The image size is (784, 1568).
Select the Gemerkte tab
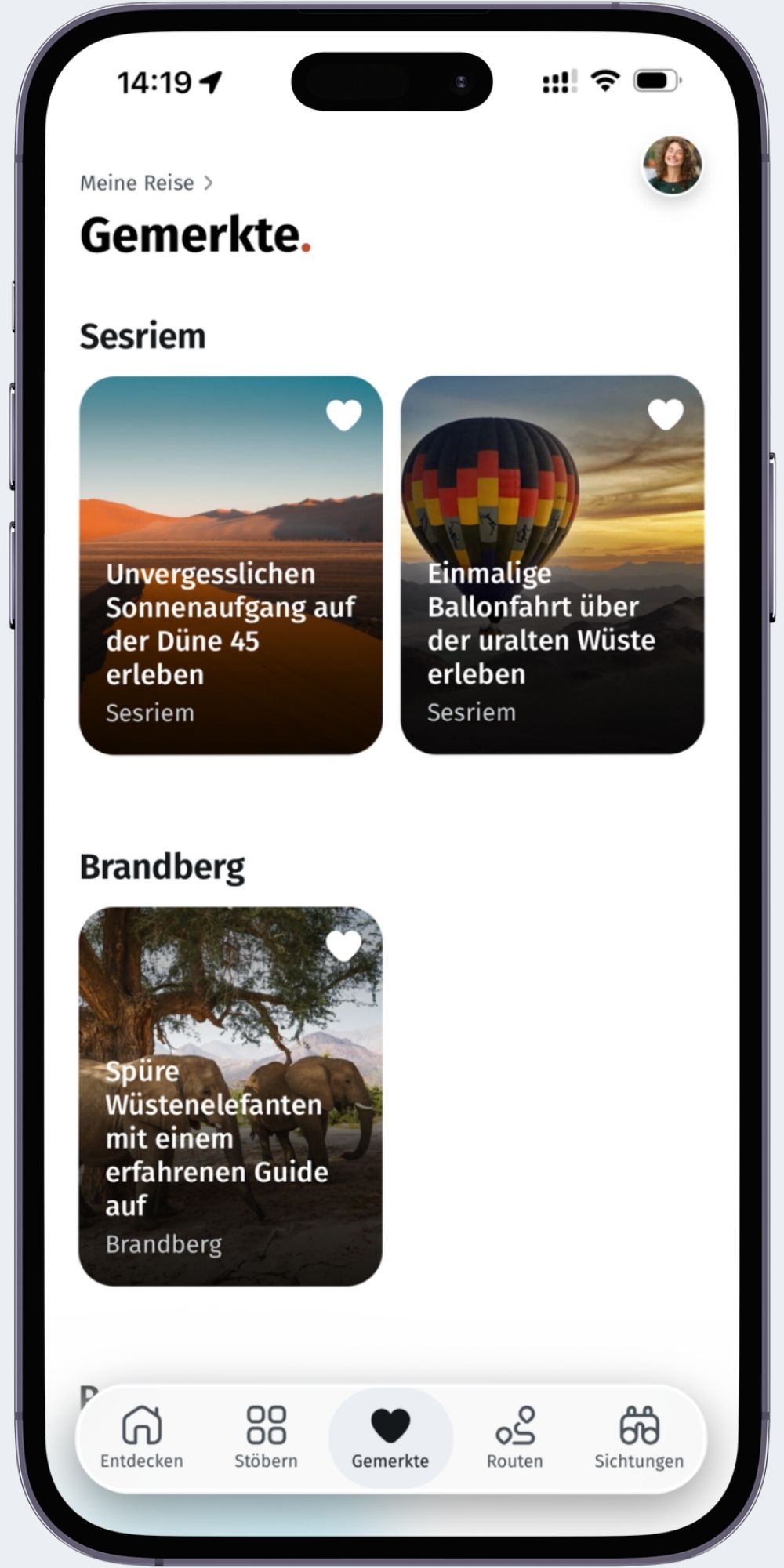tap(390, 1438)
